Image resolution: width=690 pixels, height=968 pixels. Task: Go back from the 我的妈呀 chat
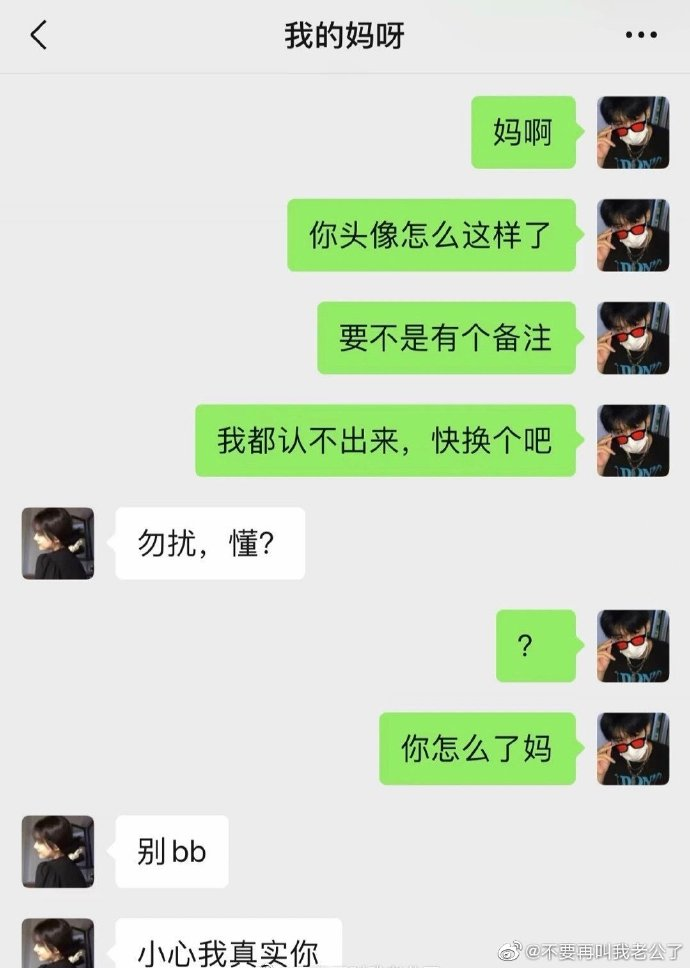(39, 36)
